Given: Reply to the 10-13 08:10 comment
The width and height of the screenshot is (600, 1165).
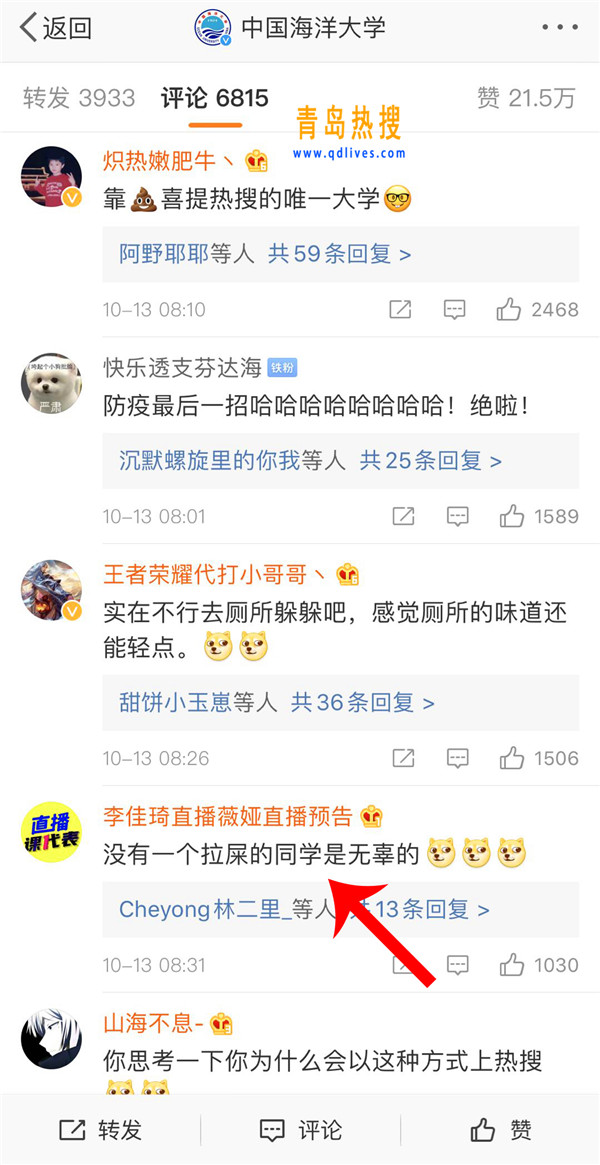Looking at the screenshot, I should (455, 309).
